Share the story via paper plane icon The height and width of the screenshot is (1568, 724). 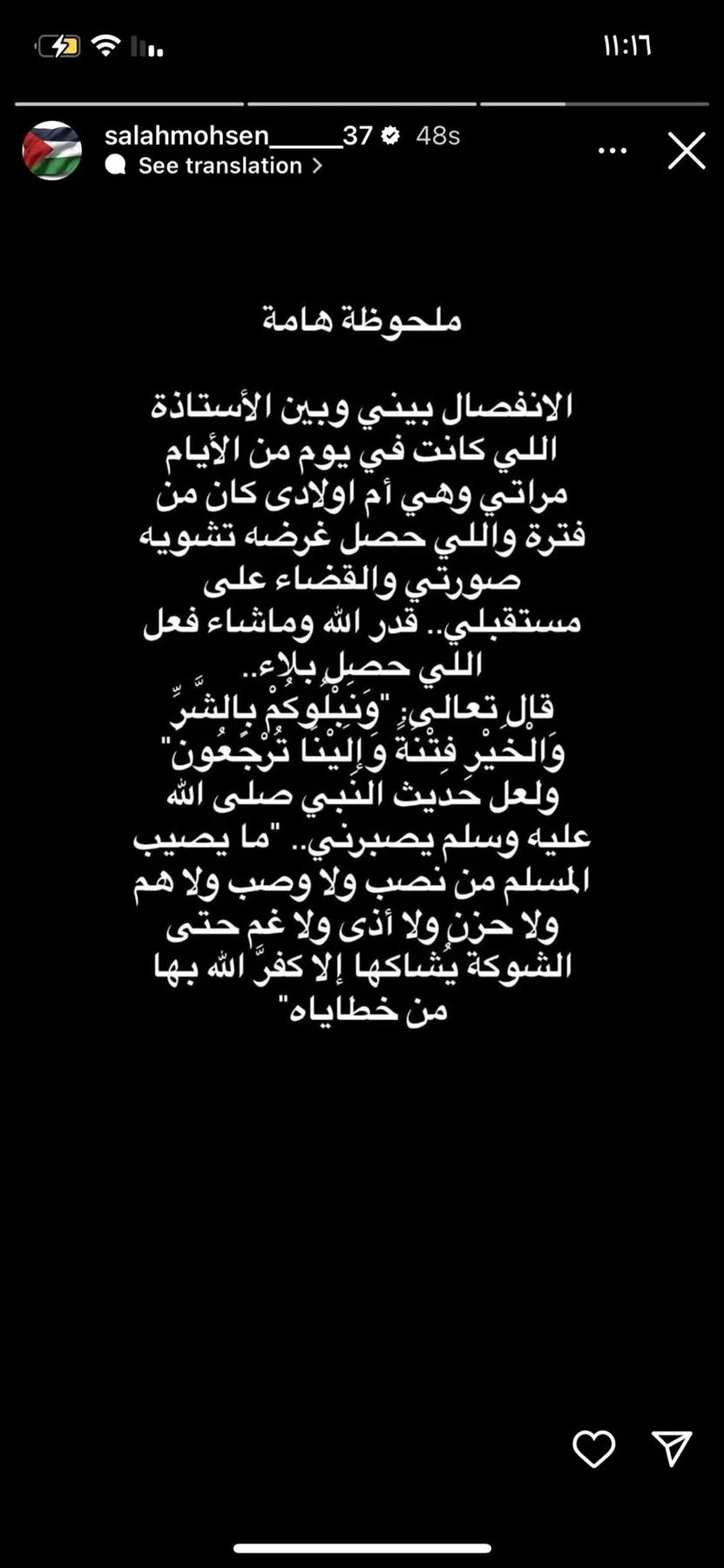pos(672,1448)
